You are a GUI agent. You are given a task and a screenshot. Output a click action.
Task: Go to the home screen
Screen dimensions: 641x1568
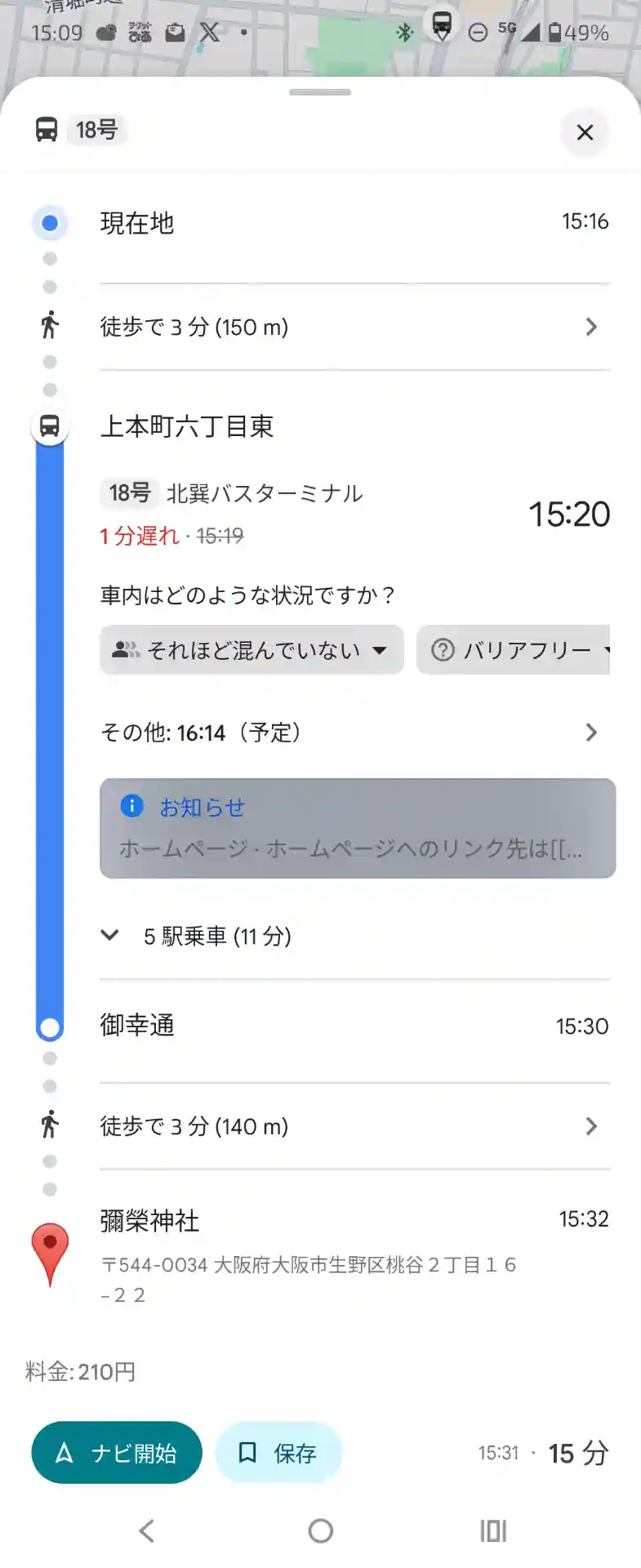321,1530
